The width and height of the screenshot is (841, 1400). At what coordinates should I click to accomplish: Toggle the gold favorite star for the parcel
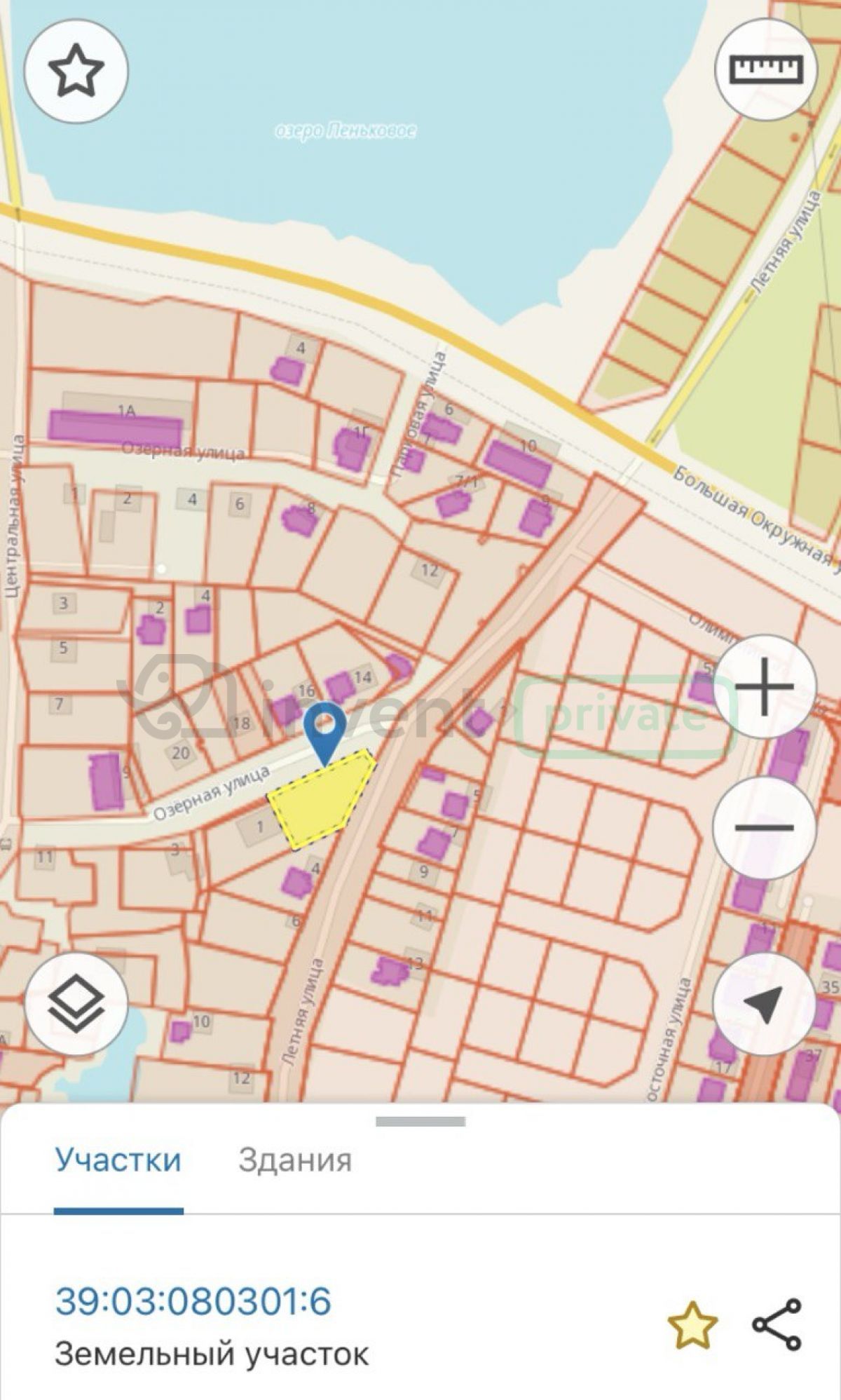692,1324
